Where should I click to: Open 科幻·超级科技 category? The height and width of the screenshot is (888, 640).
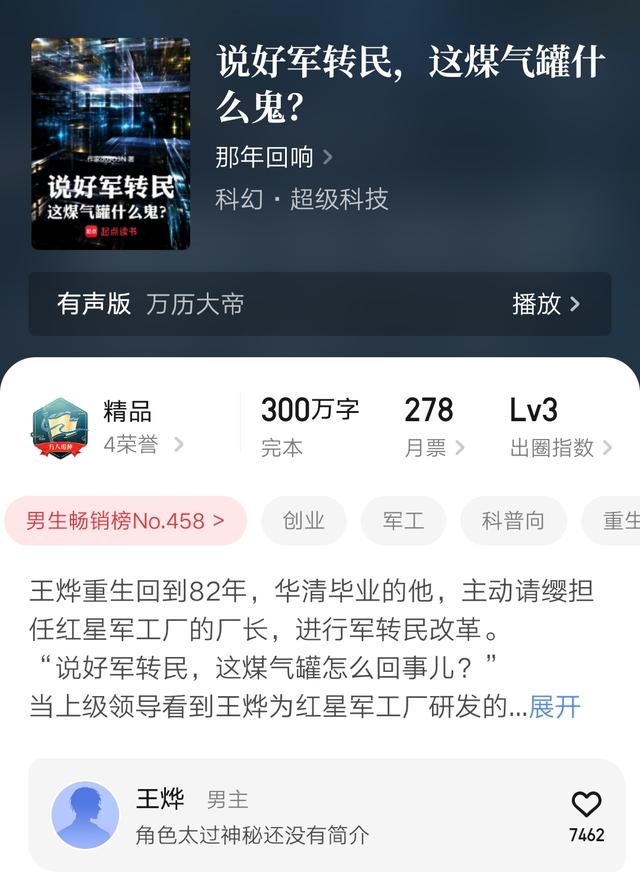click(x=301, y=199)
